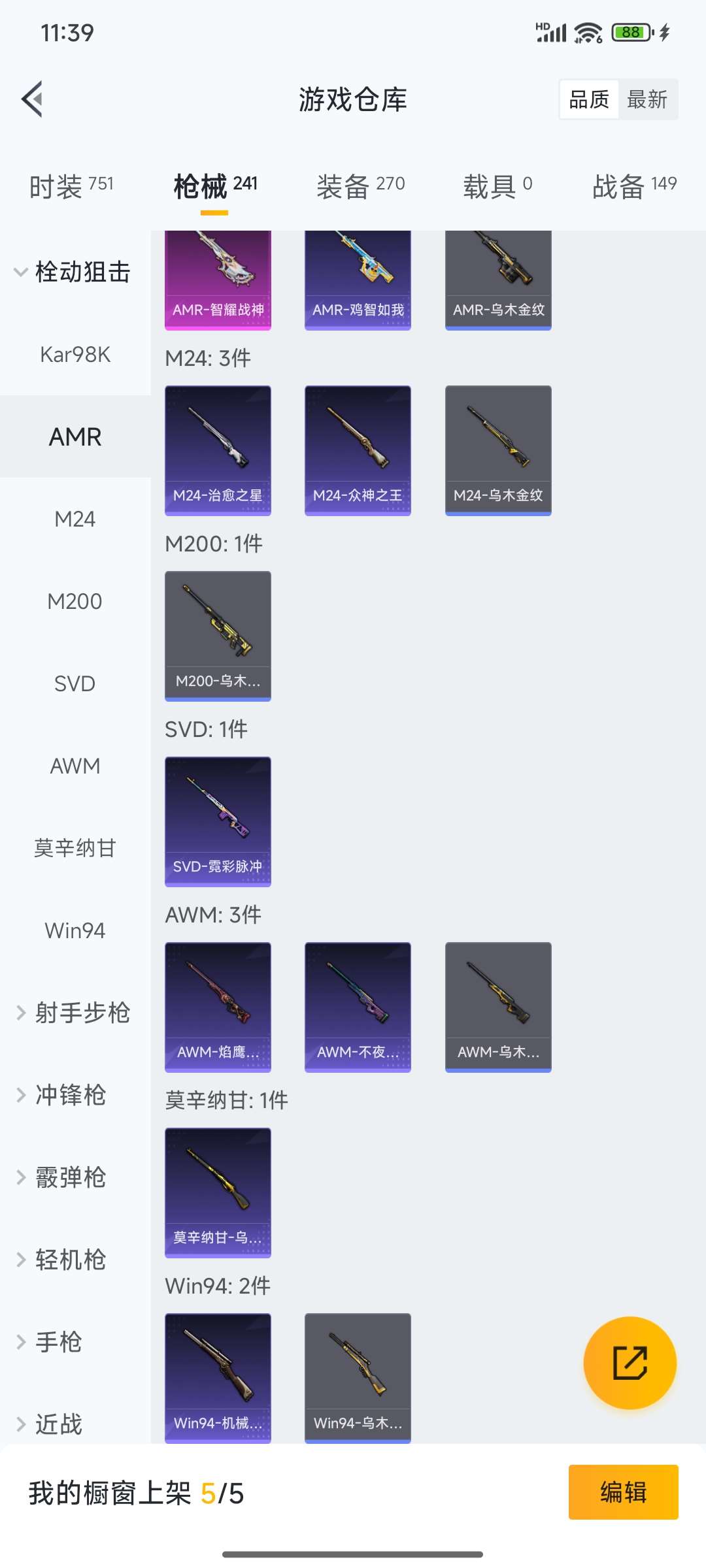Screen dimensions: 706x1568
Task: Select the M24 category in sidebar
Action: pyautogui.click(x=75, y=518)
